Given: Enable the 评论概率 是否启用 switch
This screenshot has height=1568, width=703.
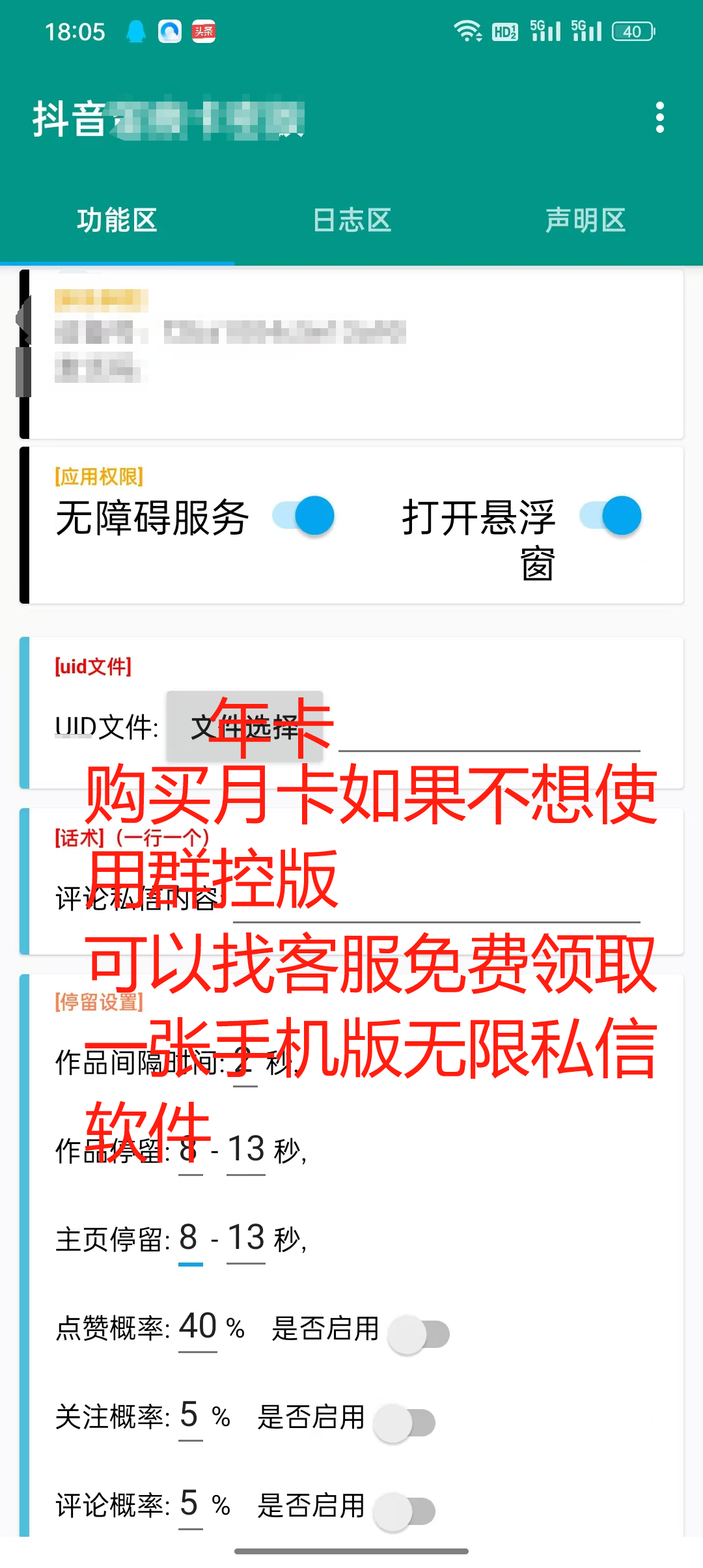Looking at the screenshot, I should [x=404, y=1511].
